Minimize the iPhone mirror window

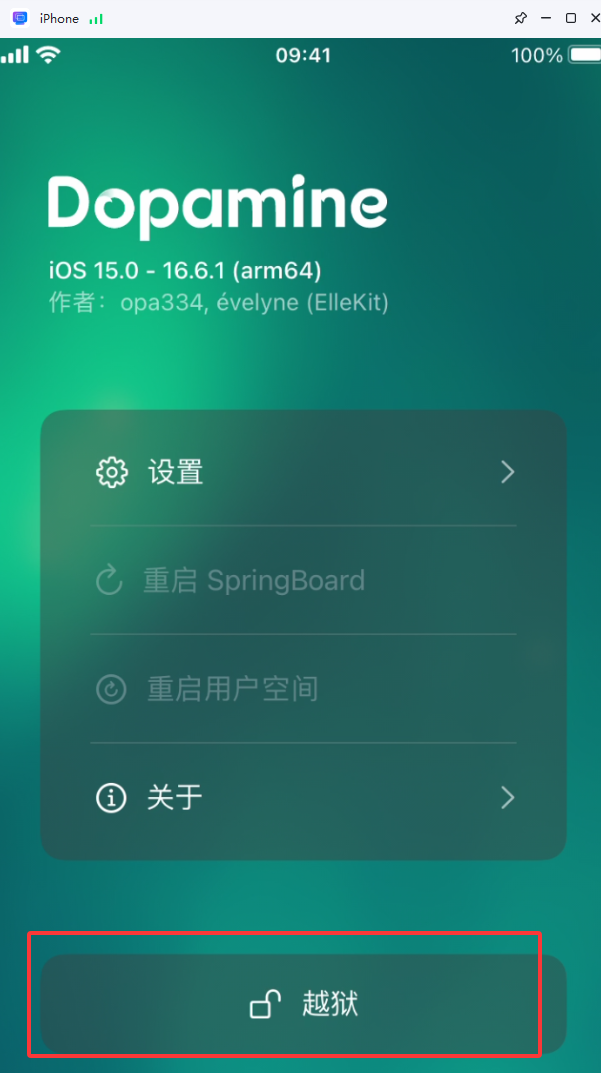point(546,18)
